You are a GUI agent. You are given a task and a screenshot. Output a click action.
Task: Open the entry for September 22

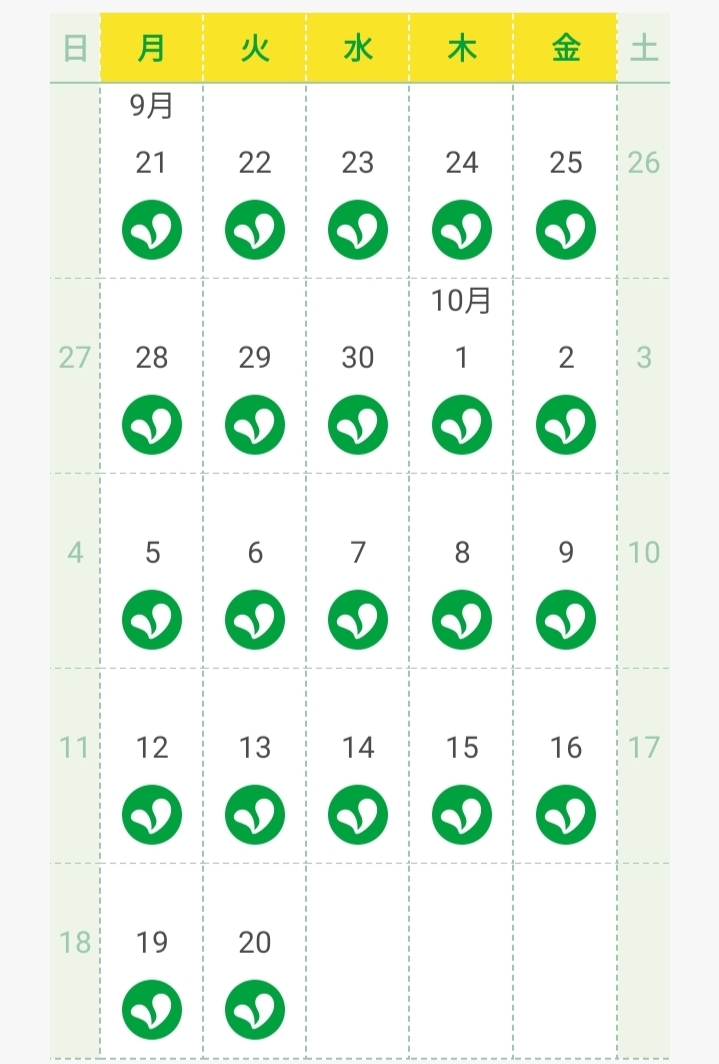tap(255, 229)
